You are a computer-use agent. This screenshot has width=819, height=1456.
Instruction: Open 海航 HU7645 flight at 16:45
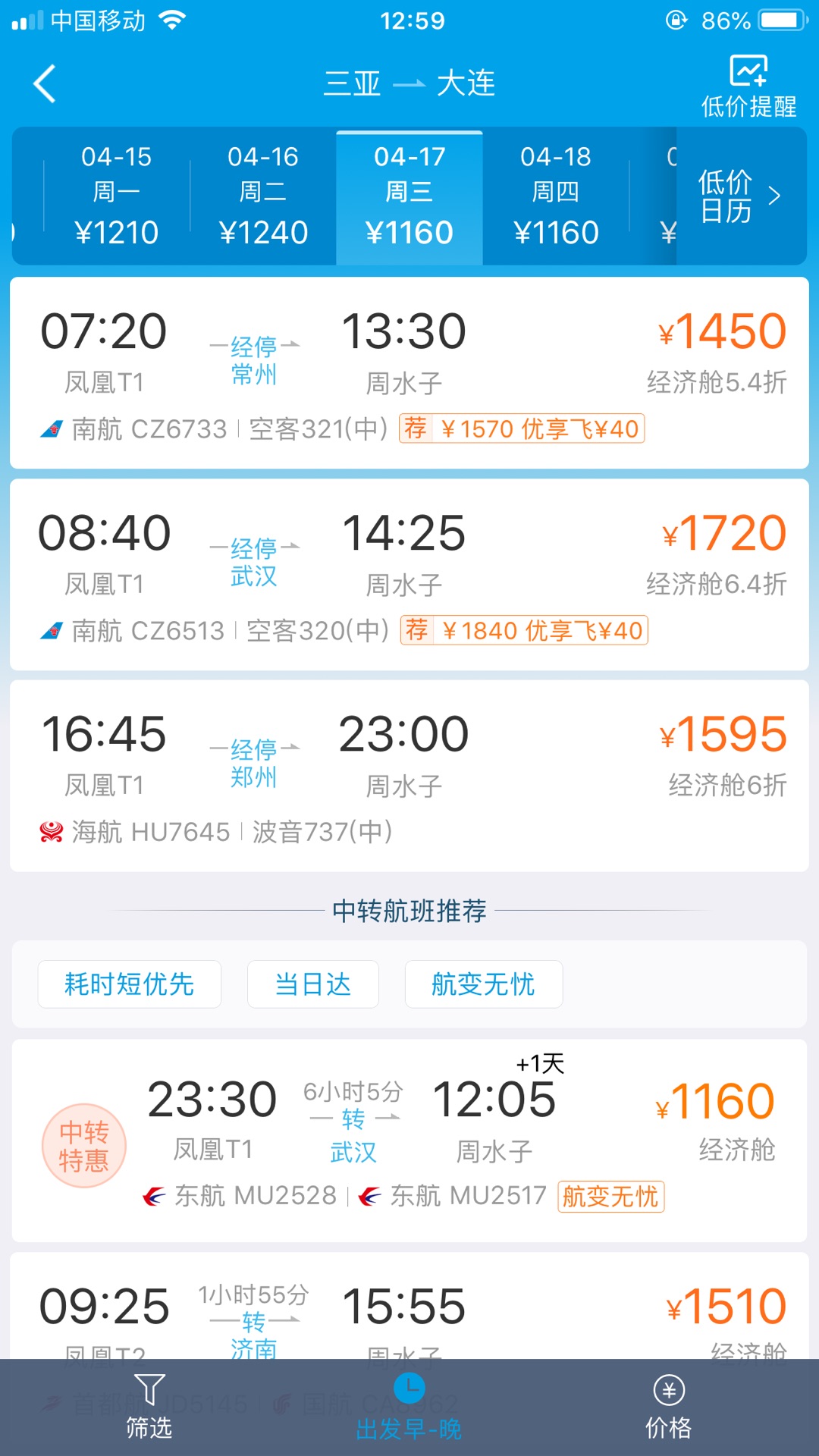(x=409, y=775)
